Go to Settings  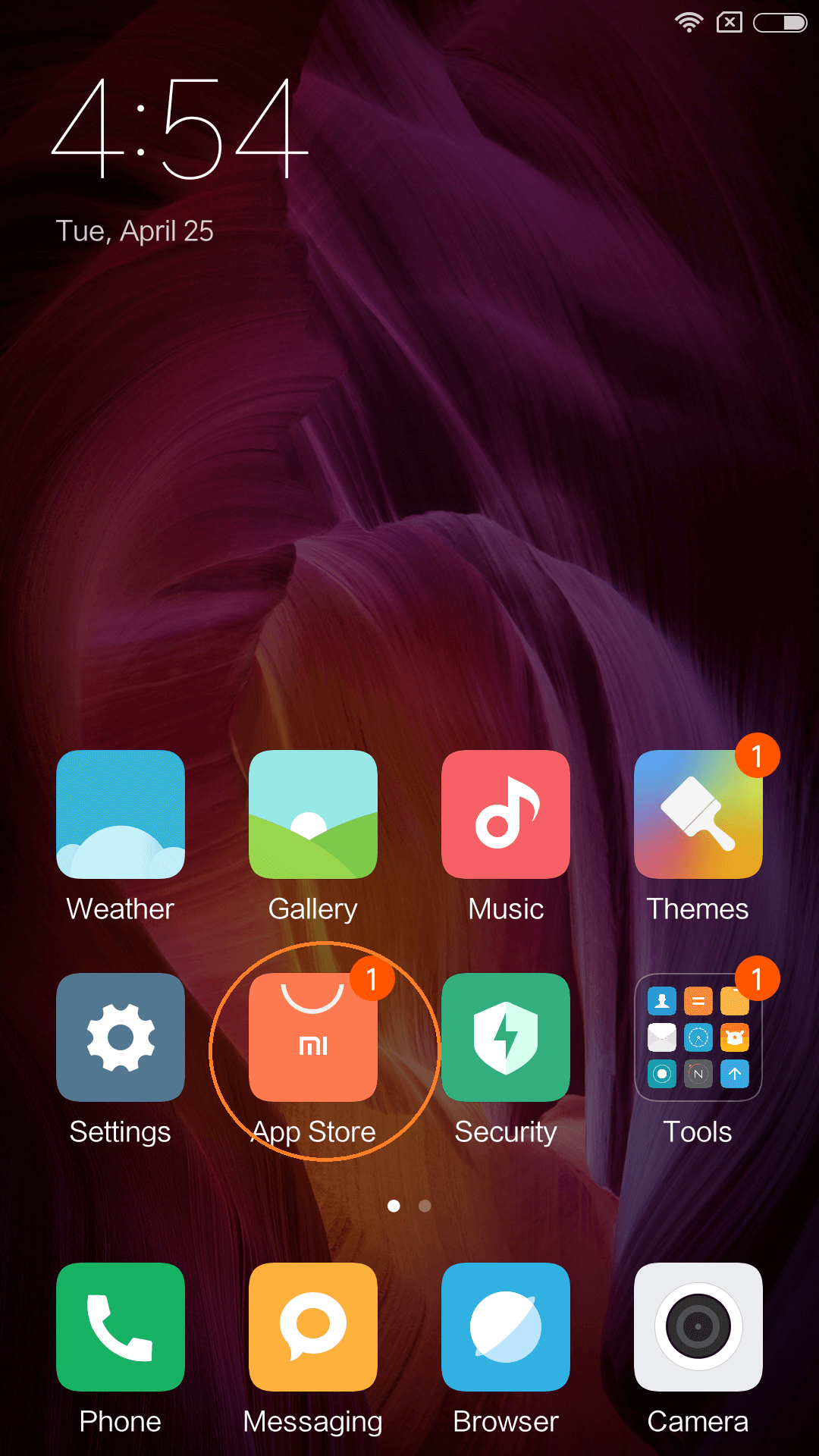pos(121,1037)
